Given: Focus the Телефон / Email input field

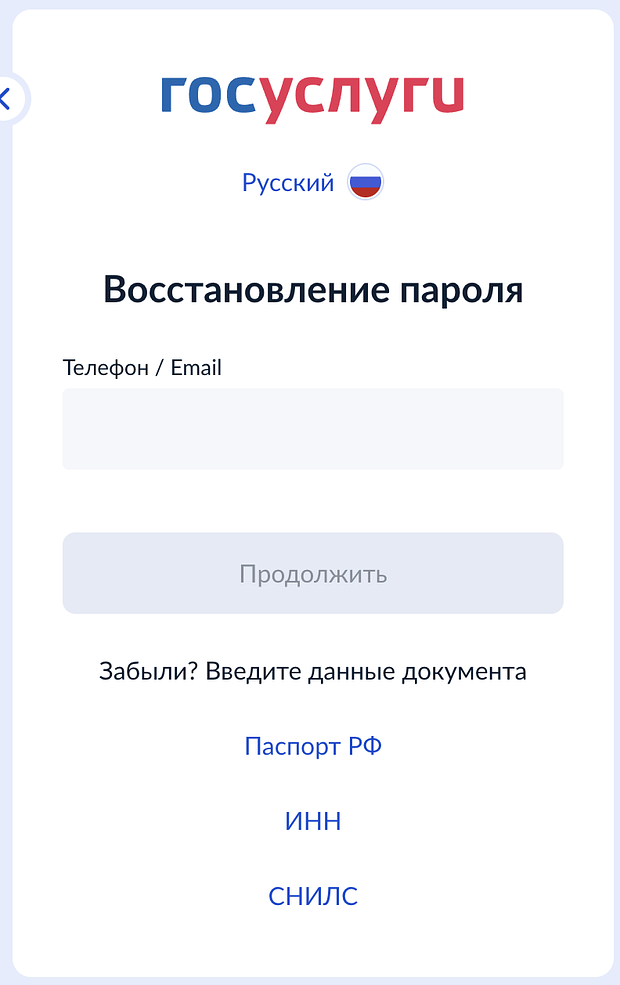Looking at the screenshot, I should (x=312, y=429).
